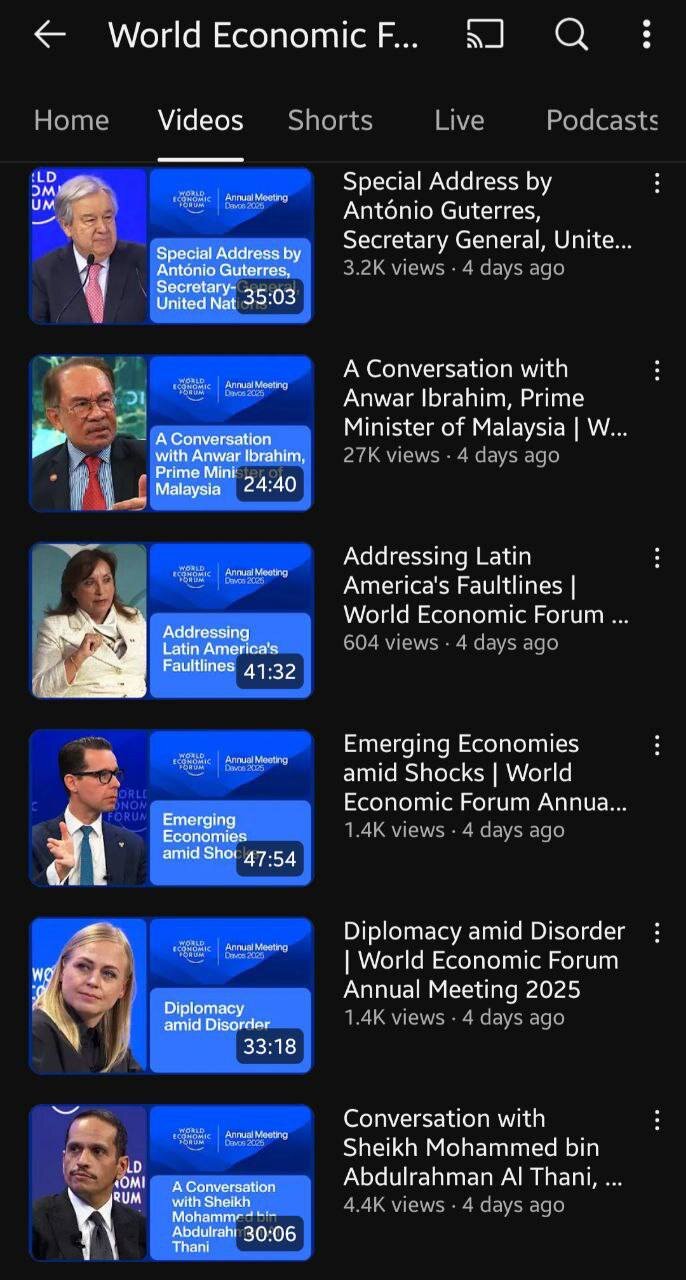Image resolution: width=686 pixels, height=1280 pixels.
Task: Play the Anwar Ibrahim conversation video
Action: click(x=171, y=433)
